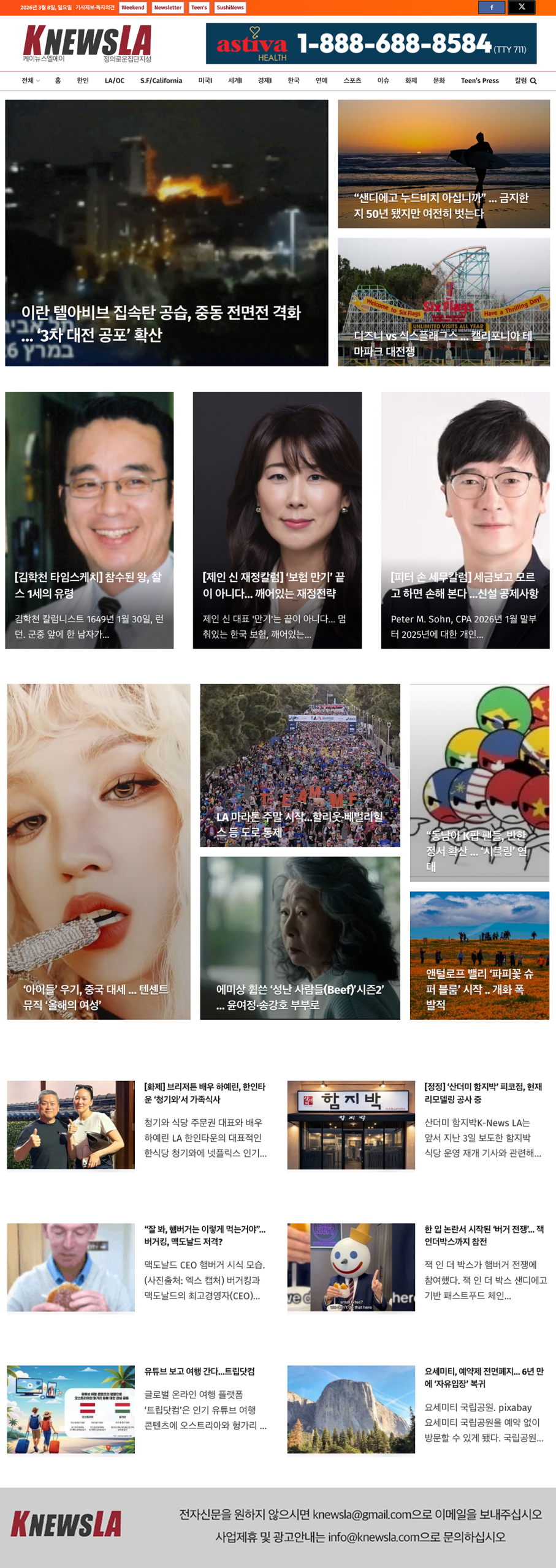The width and height of the screenshot is (556, 1568).
Task: Open 김학천 타임스케치 column card
Action: [x=89, y=585]
